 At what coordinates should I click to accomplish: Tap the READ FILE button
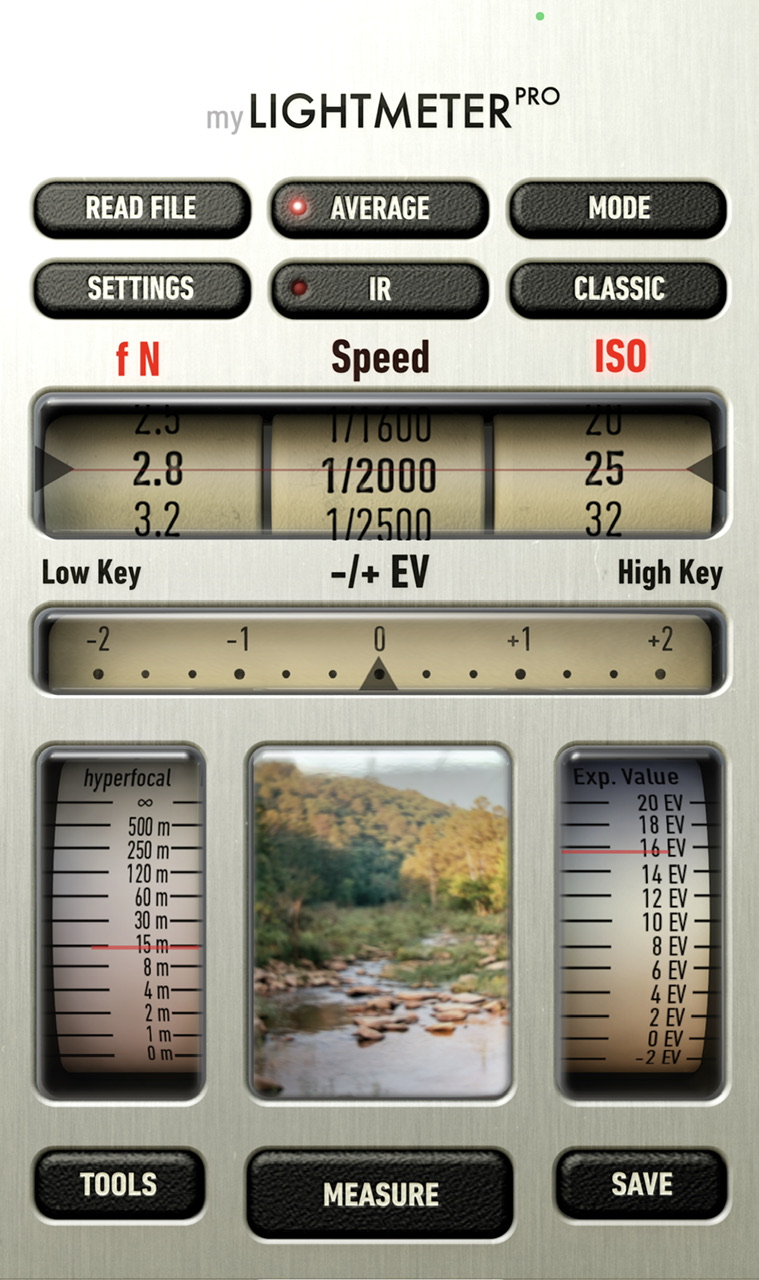pos(141,208)
